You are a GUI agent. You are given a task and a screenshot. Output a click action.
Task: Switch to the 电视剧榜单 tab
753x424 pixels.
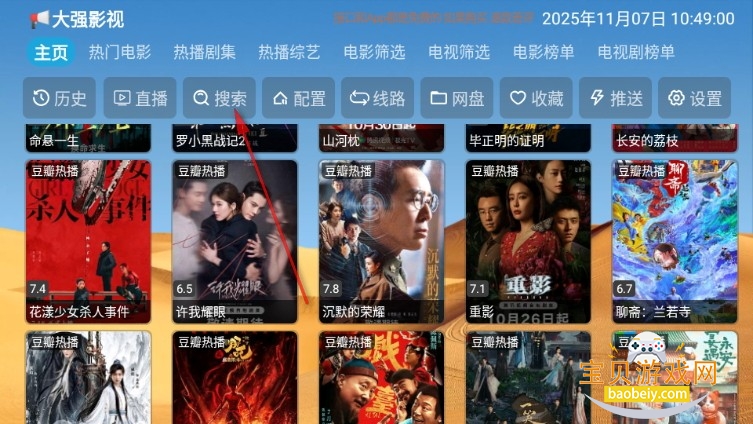(x=636, y=53)
